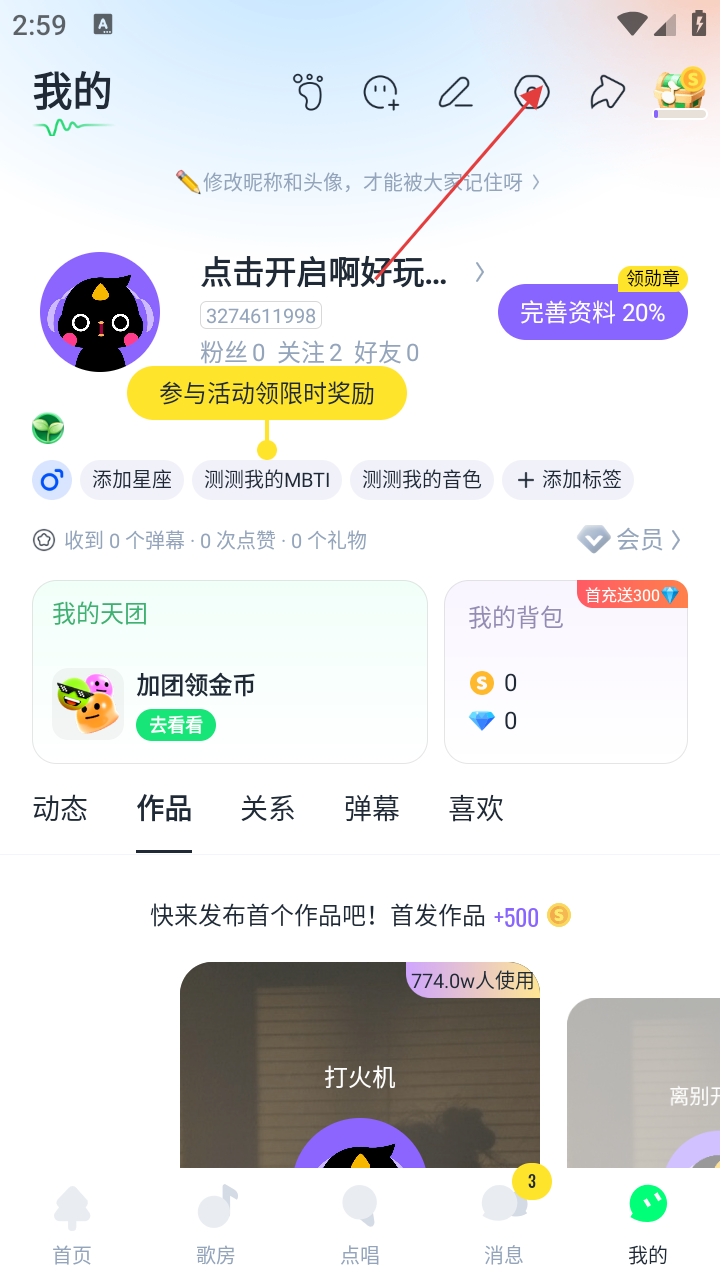Image resolution: width=720 pixels, height=1280 pixels.
Task: Switch to the 动态 tab
Action: (61, 808)
